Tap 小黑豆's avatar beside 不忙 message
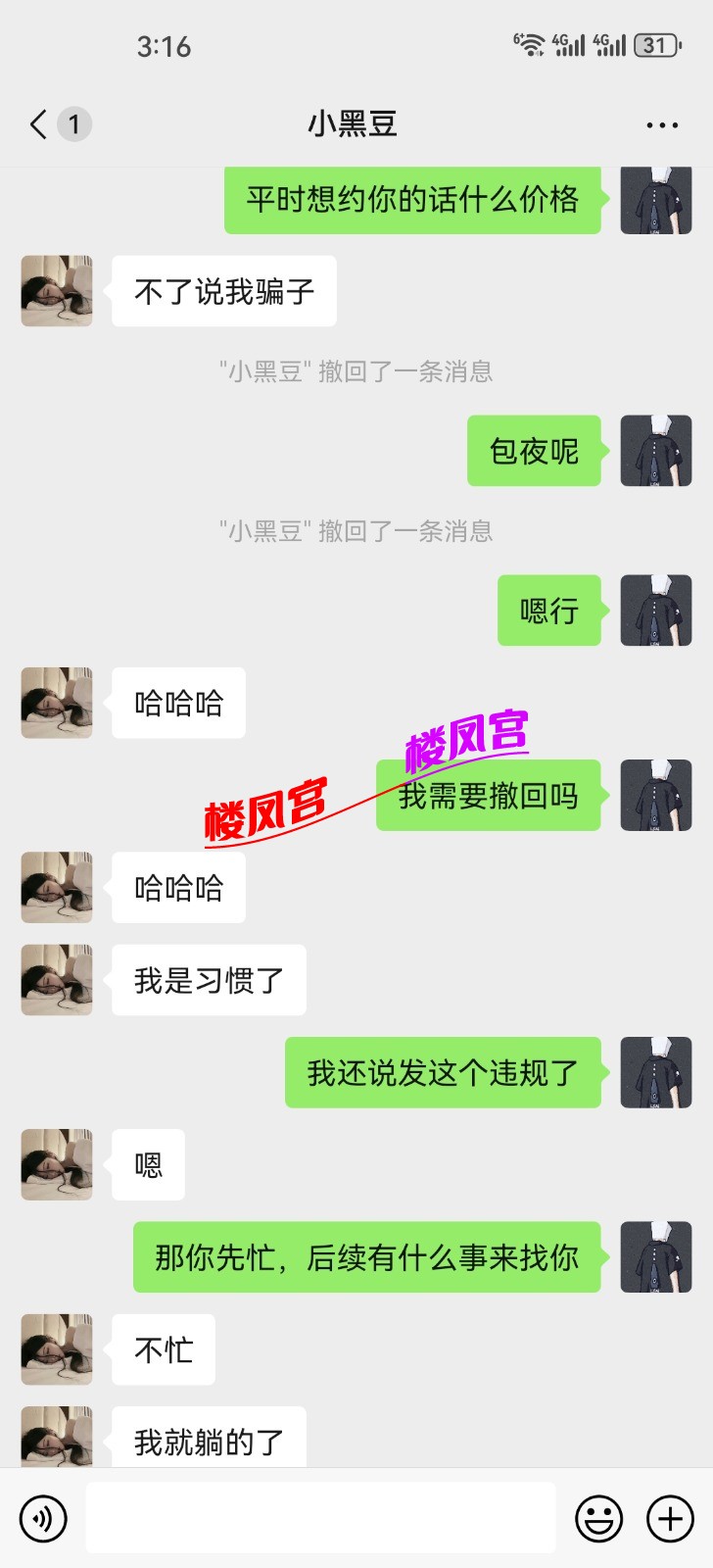Screen dimensions: 713x1568 click(56, 1349)
